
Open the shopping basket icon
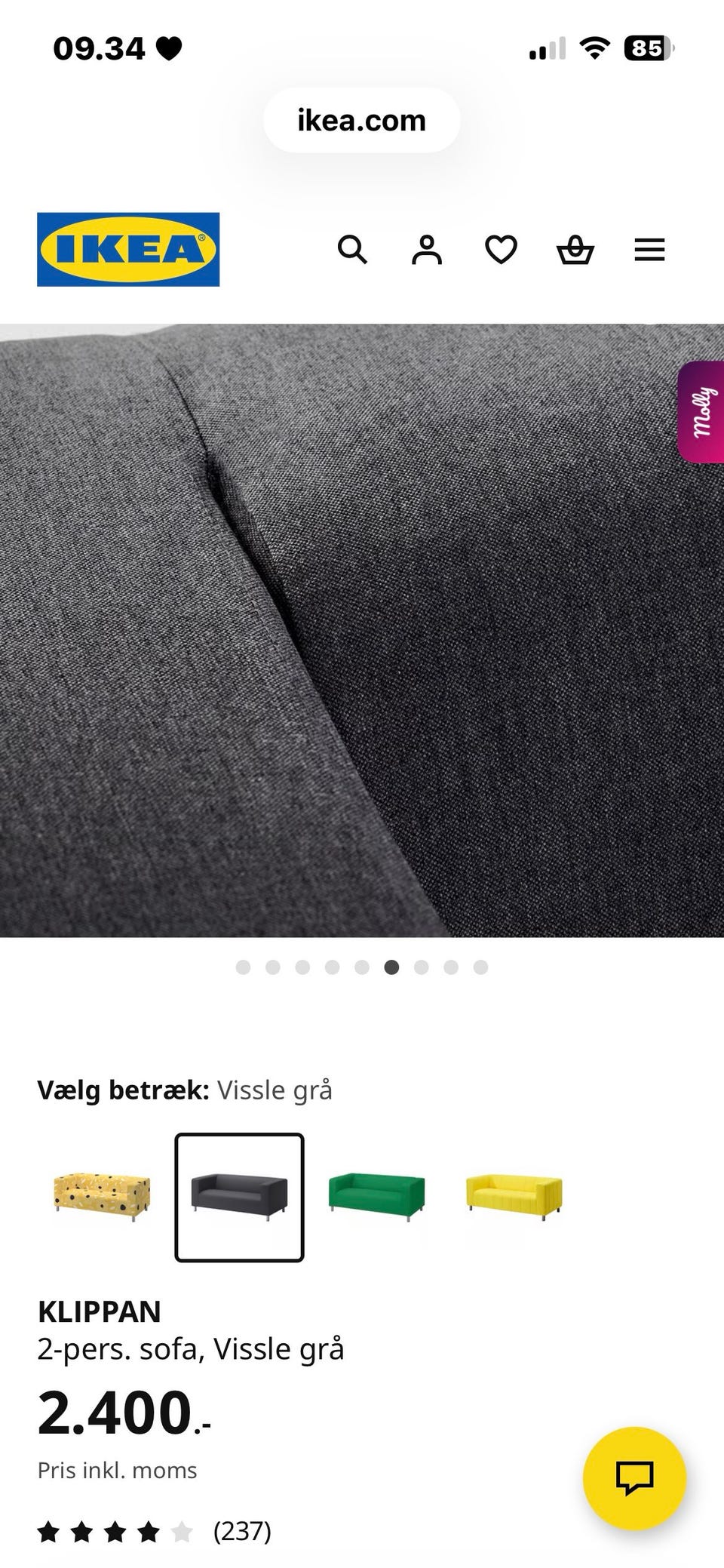click(x=575, y=250)
